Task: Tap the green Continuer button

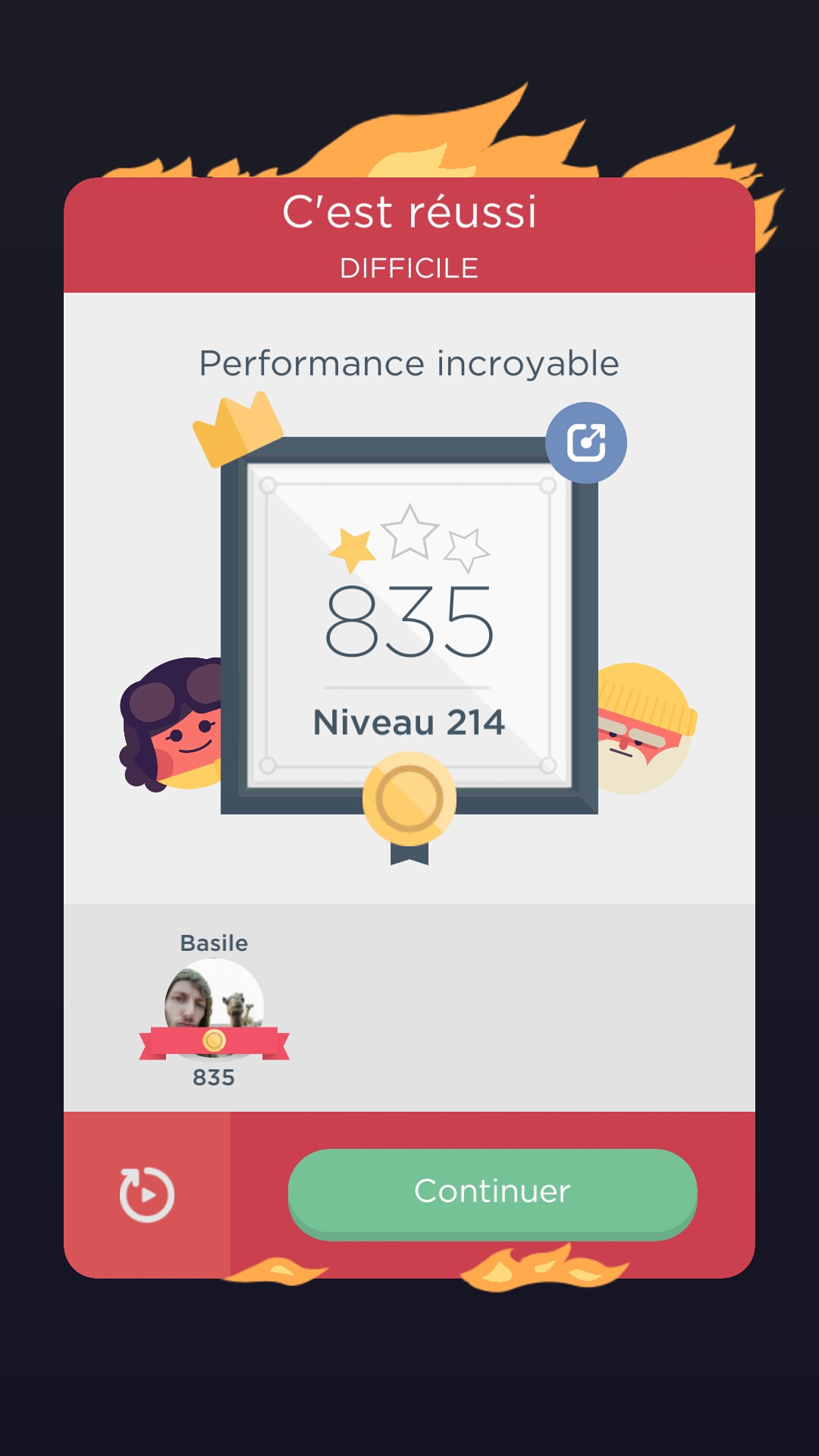Action: (492, 1192)
